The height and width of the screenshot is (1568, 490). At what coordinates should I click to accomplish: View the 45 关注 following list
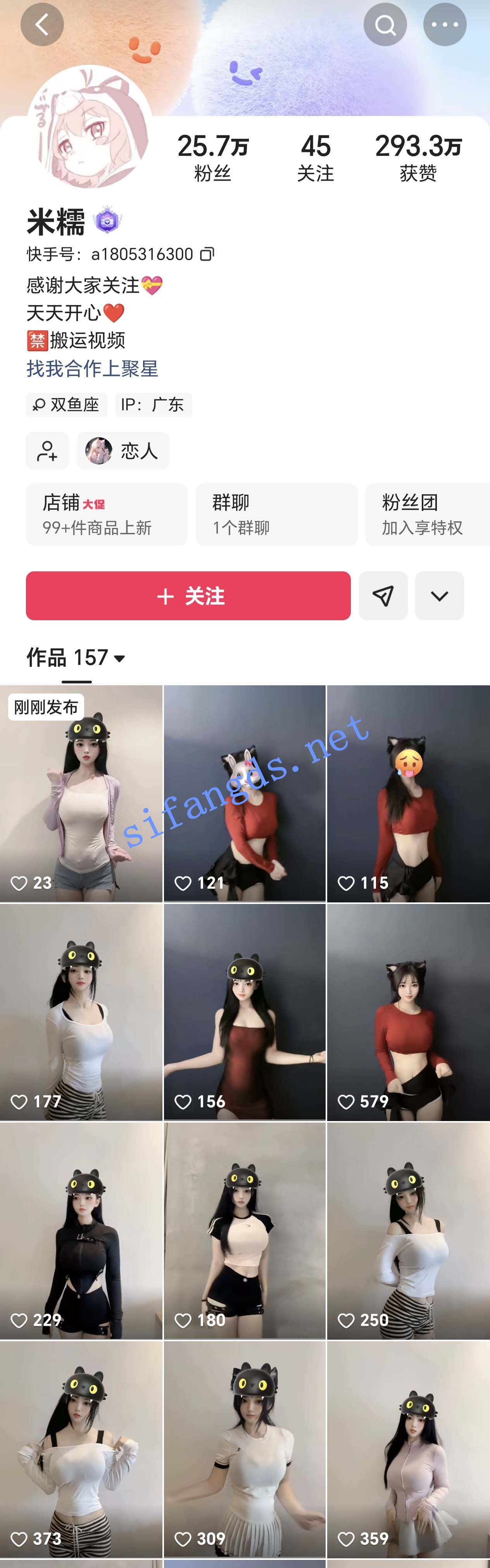(315, 157)
